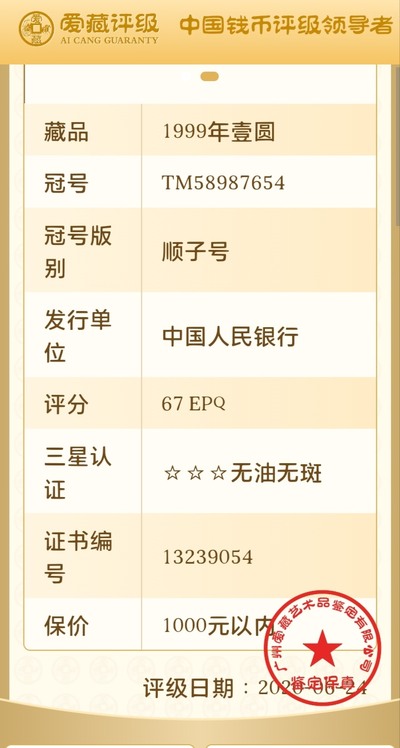Tap the gold carousel page indicator dot
The image size is (400, 748).
209,76
